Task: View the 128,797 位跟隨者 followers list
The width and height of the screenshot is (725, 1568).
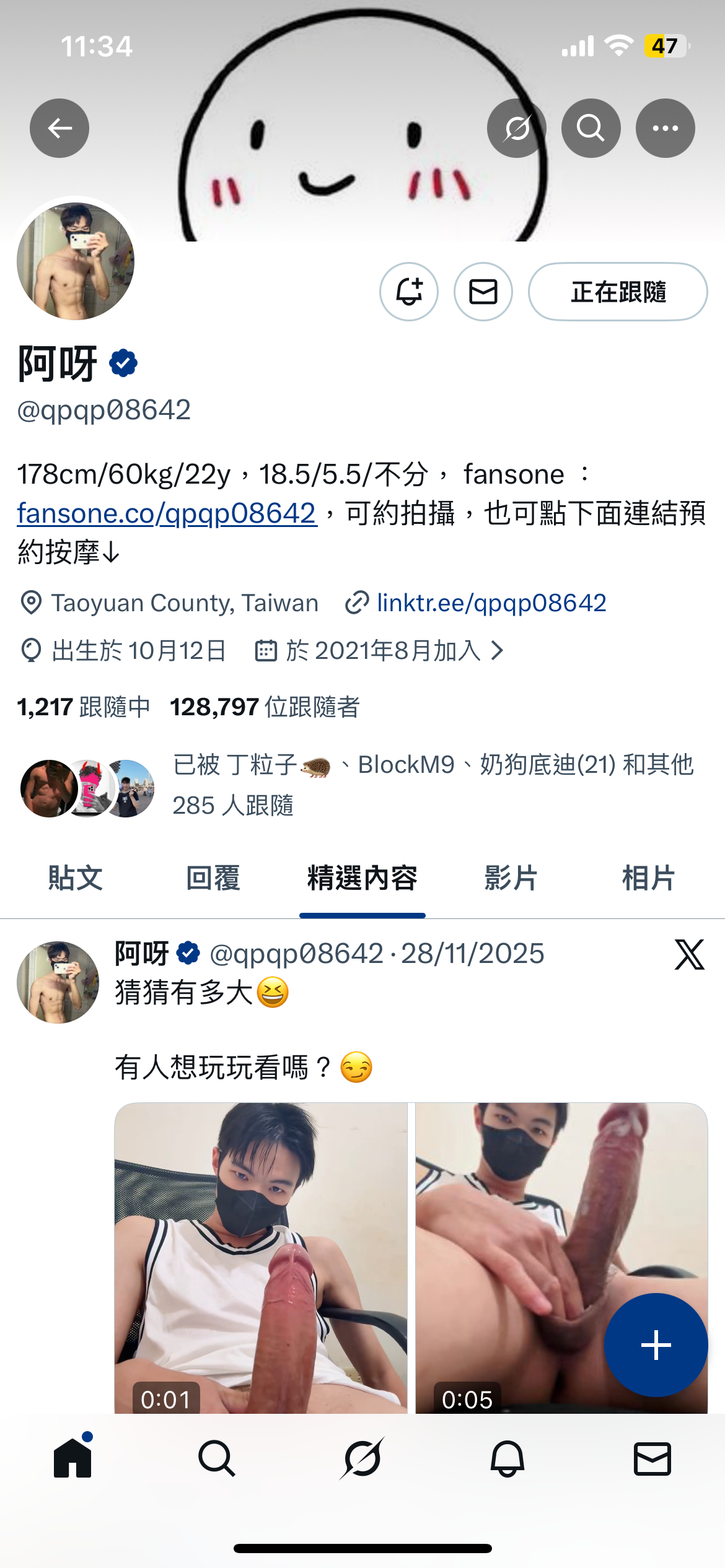Action: pyautogui.click(x=265, y=707)
